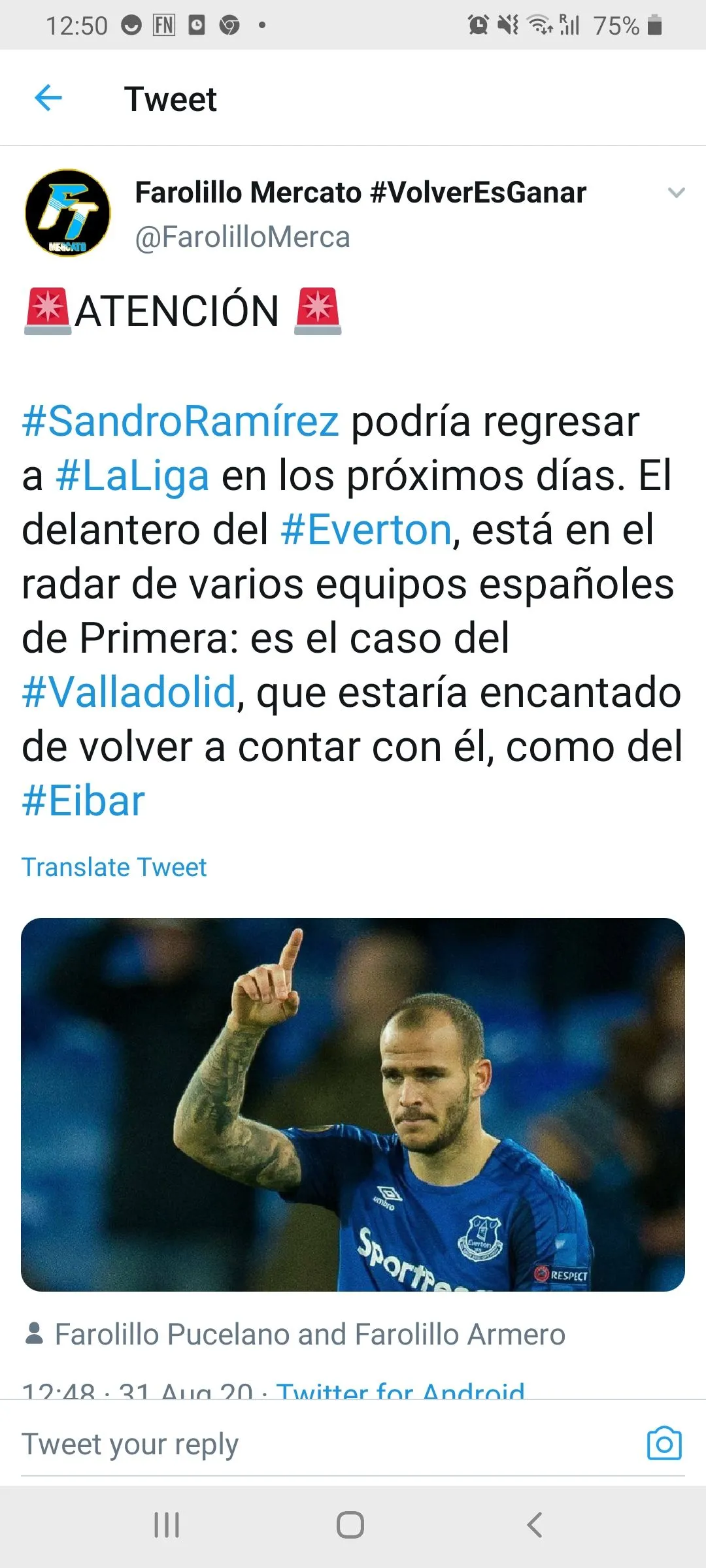Open the recent apps overview
This screenshot has height=1568, width=706.
(x=167, y=1526)
